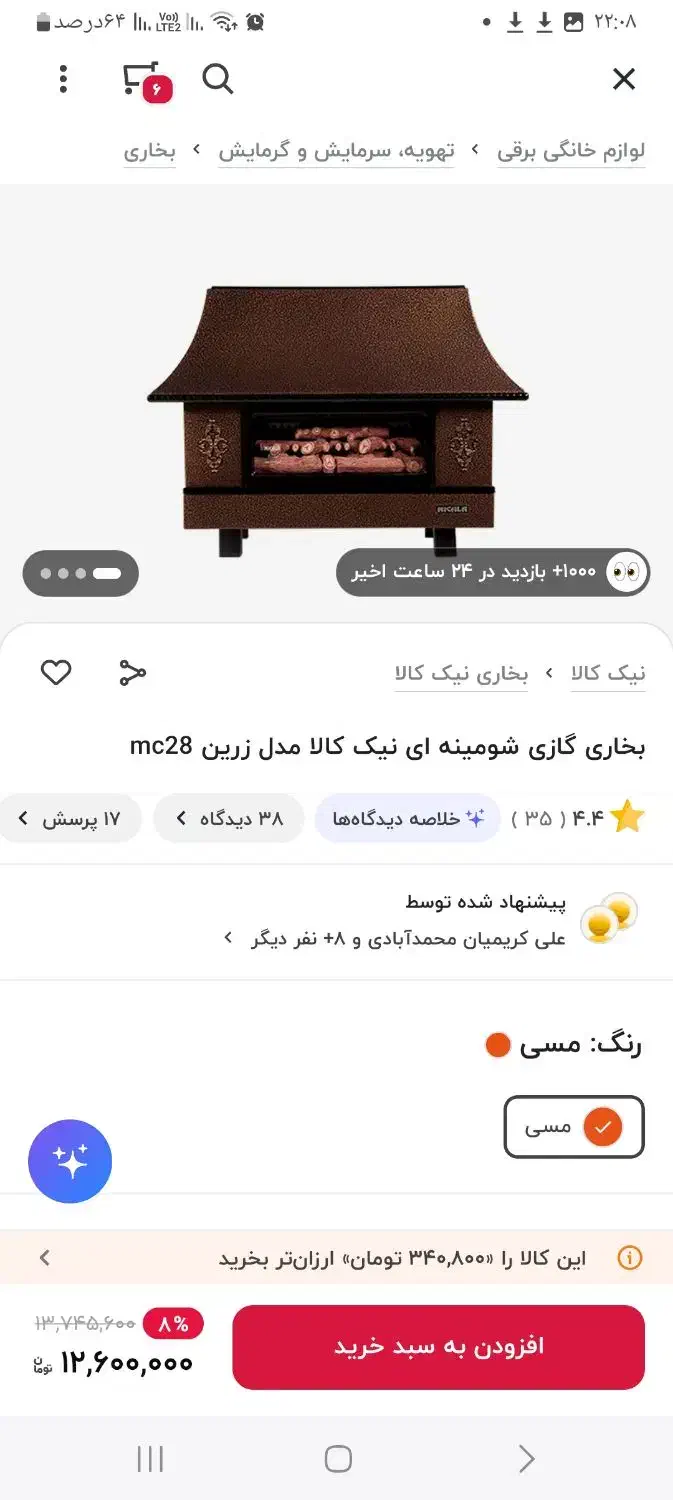The width and height of the screenshot is (673, 1500).
Task: Open the ارزان‌تر بخرید discount banner
Action: coord(336,1258)
